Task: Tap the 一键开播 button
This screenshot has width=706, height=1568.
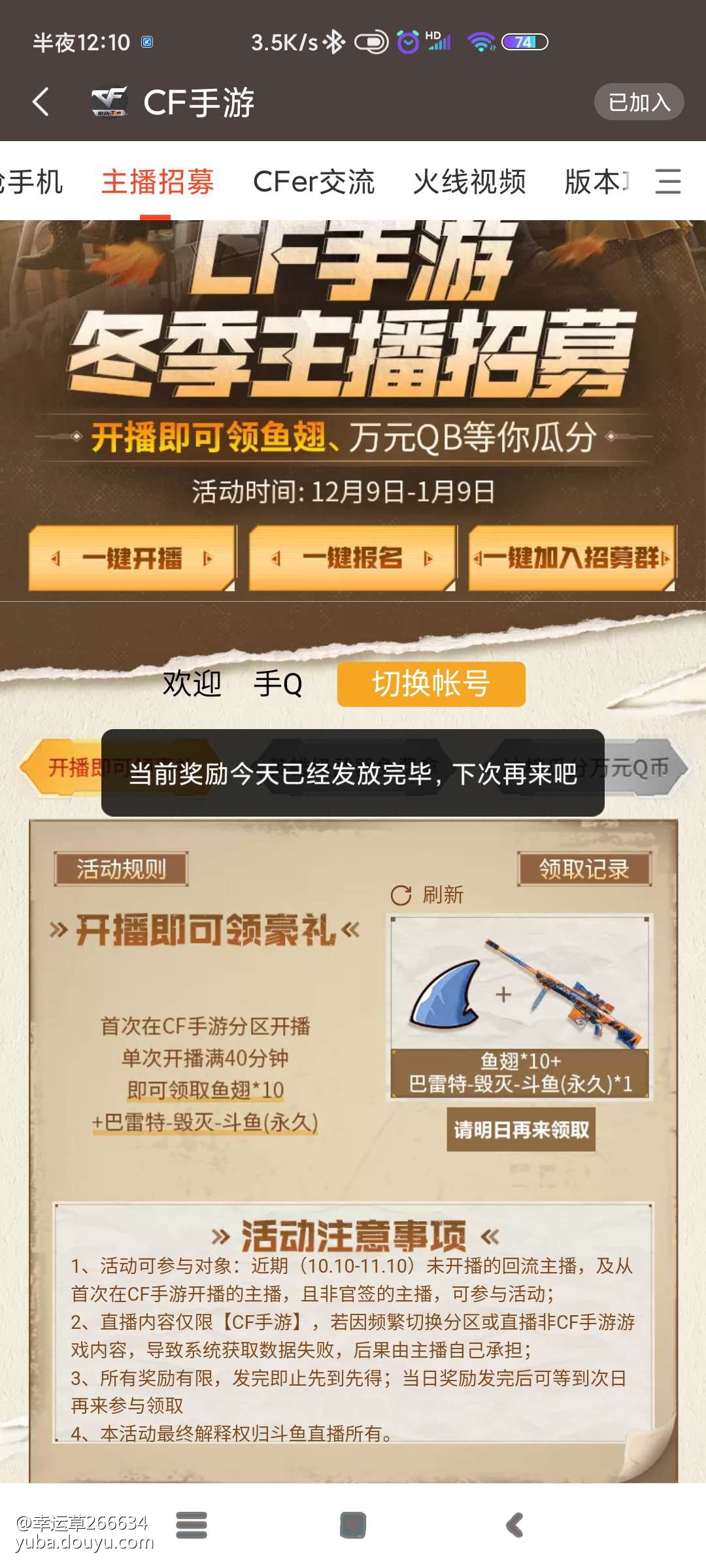Action: click(x=131, y=559)
